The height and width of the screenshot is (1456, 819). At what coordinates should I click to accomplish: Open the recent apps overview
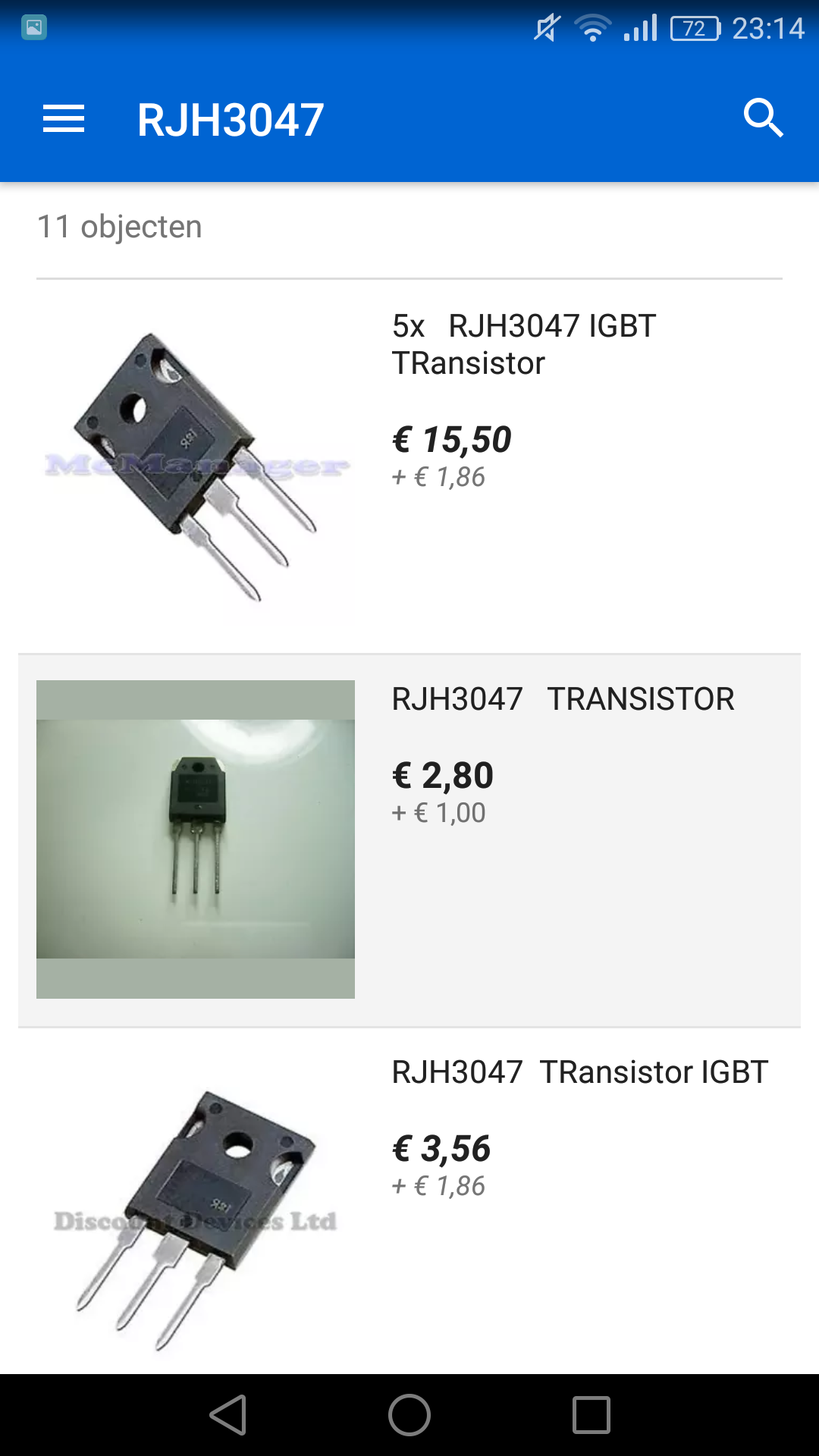[591, 1415]
